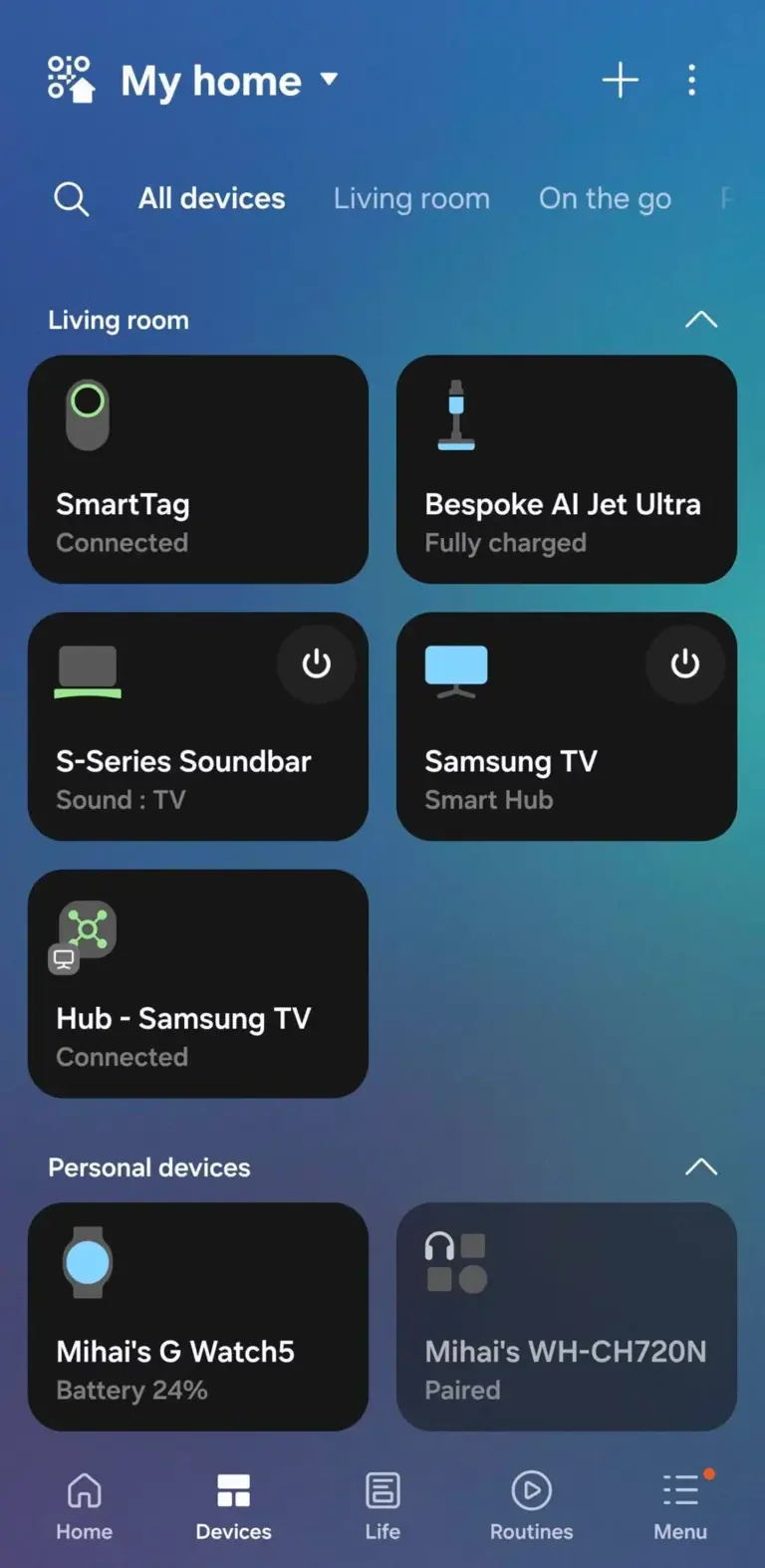The image size is (765, 1568).
Task: Select the On the go tab
Action: (x=605, y=199)
